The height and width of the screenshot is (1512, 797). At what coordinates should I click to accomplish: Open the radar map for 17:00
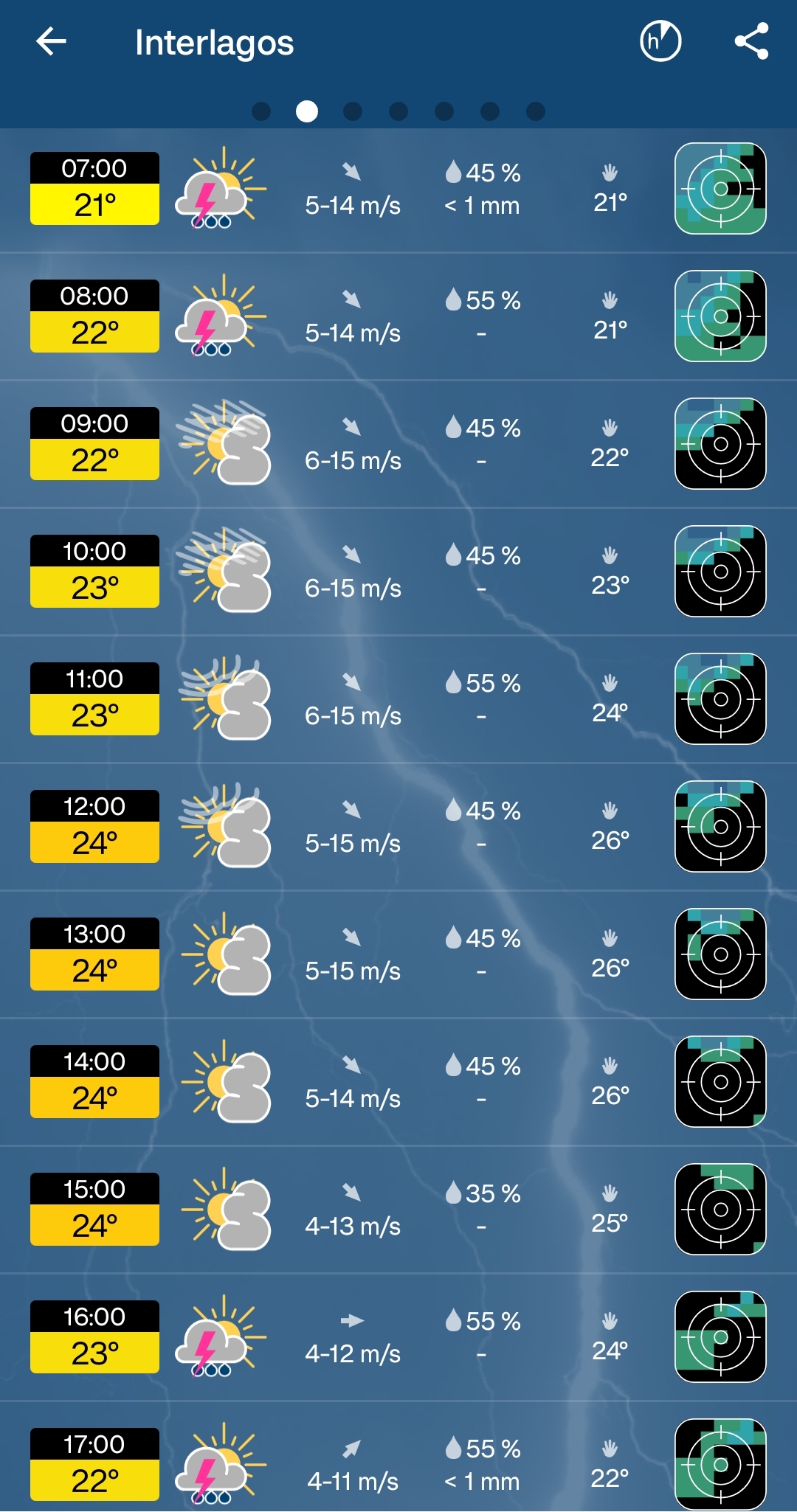[720, 1464]
